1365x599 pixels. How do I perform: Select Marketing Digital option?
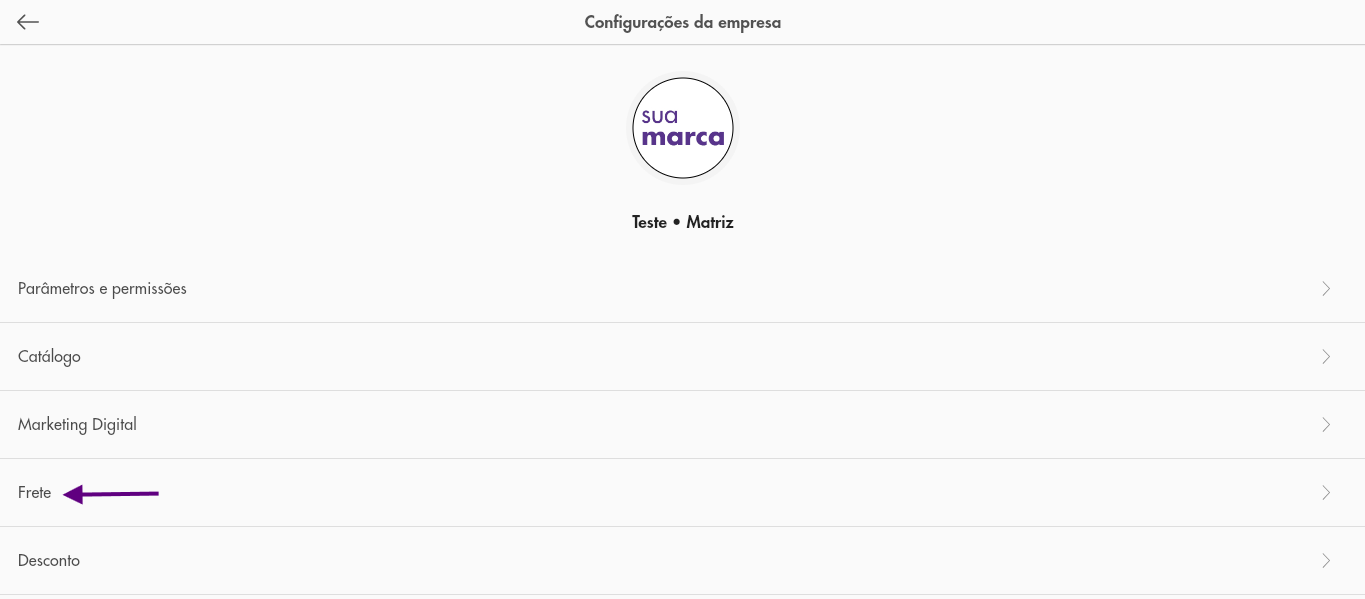pyautogui.click(x=77, y=425)
